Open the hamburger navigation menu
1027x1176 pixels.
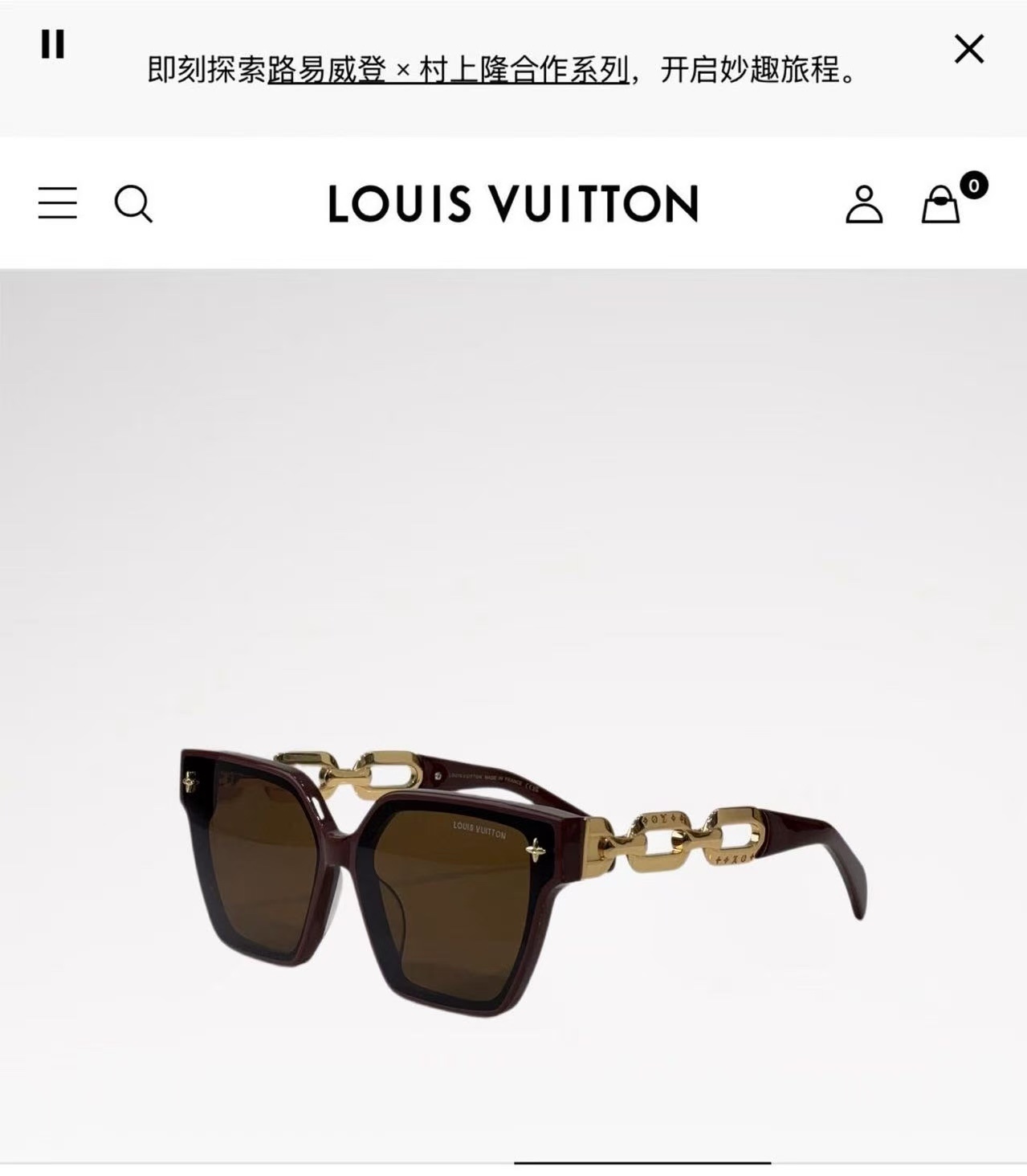pyautogui.click(x=58, y=203)
